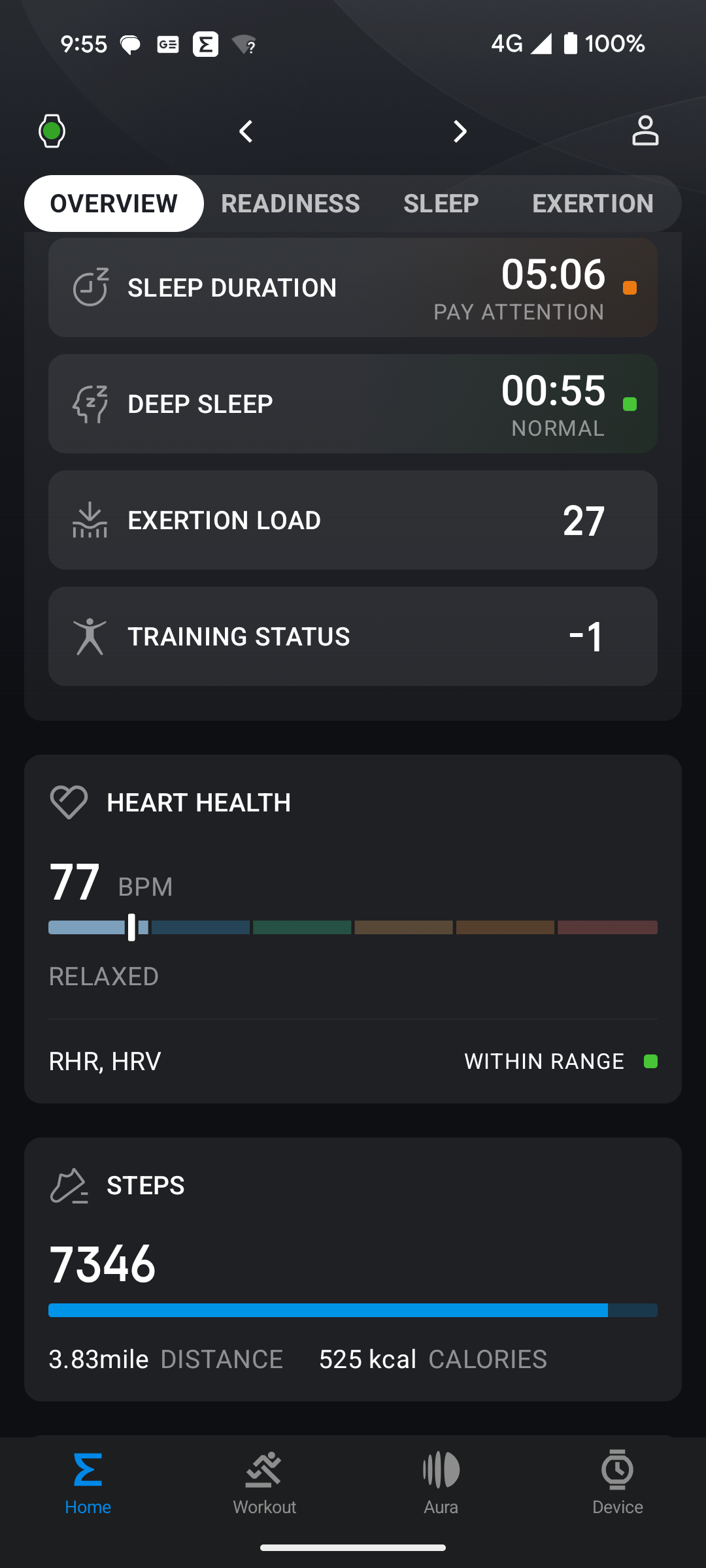View Exertion Load details
The width and height of the screenshot is (706, 1568).
[x=353, y=520]
